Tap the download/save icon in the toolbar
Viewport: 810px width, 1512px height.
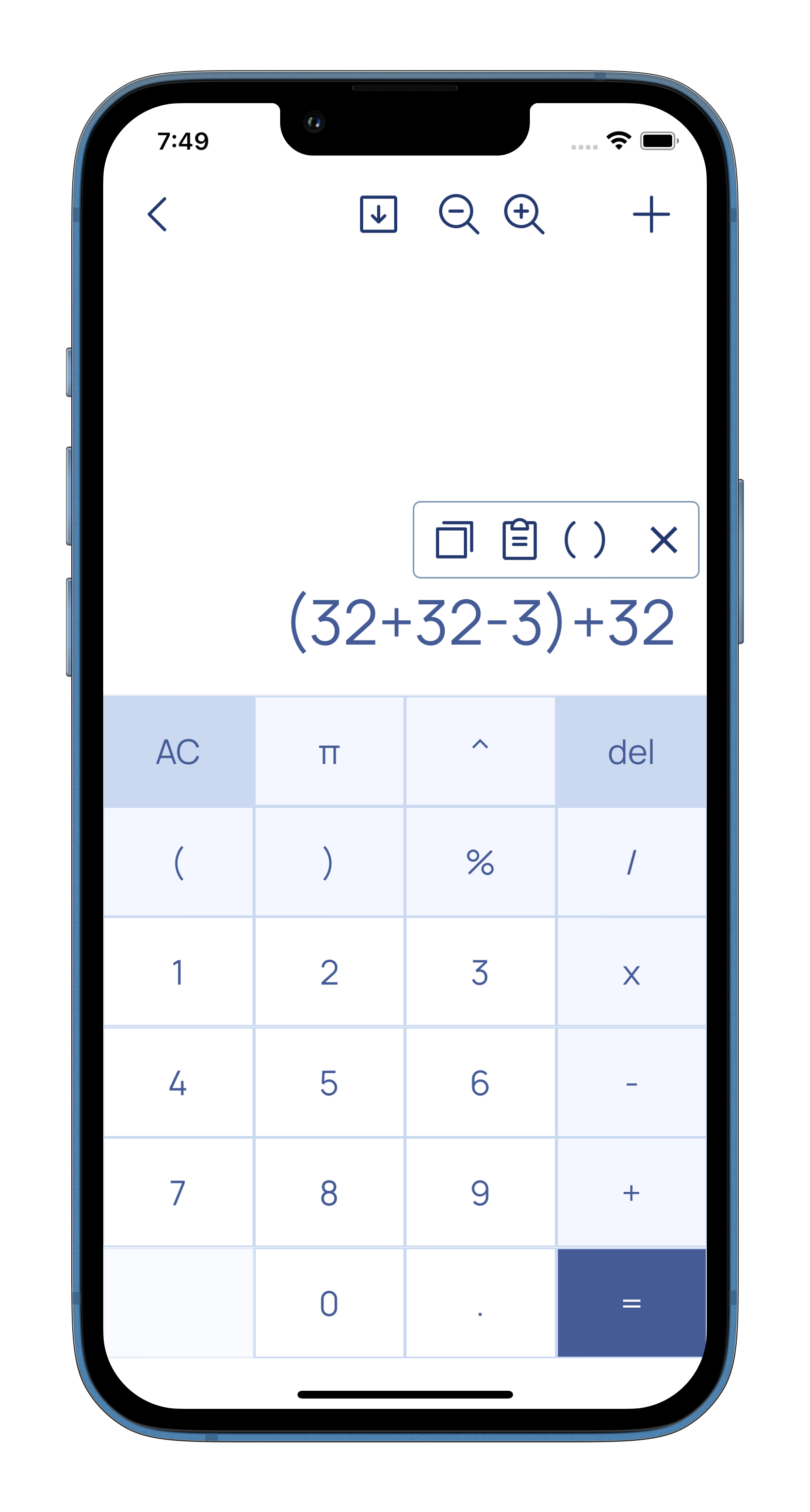[378, 214]
